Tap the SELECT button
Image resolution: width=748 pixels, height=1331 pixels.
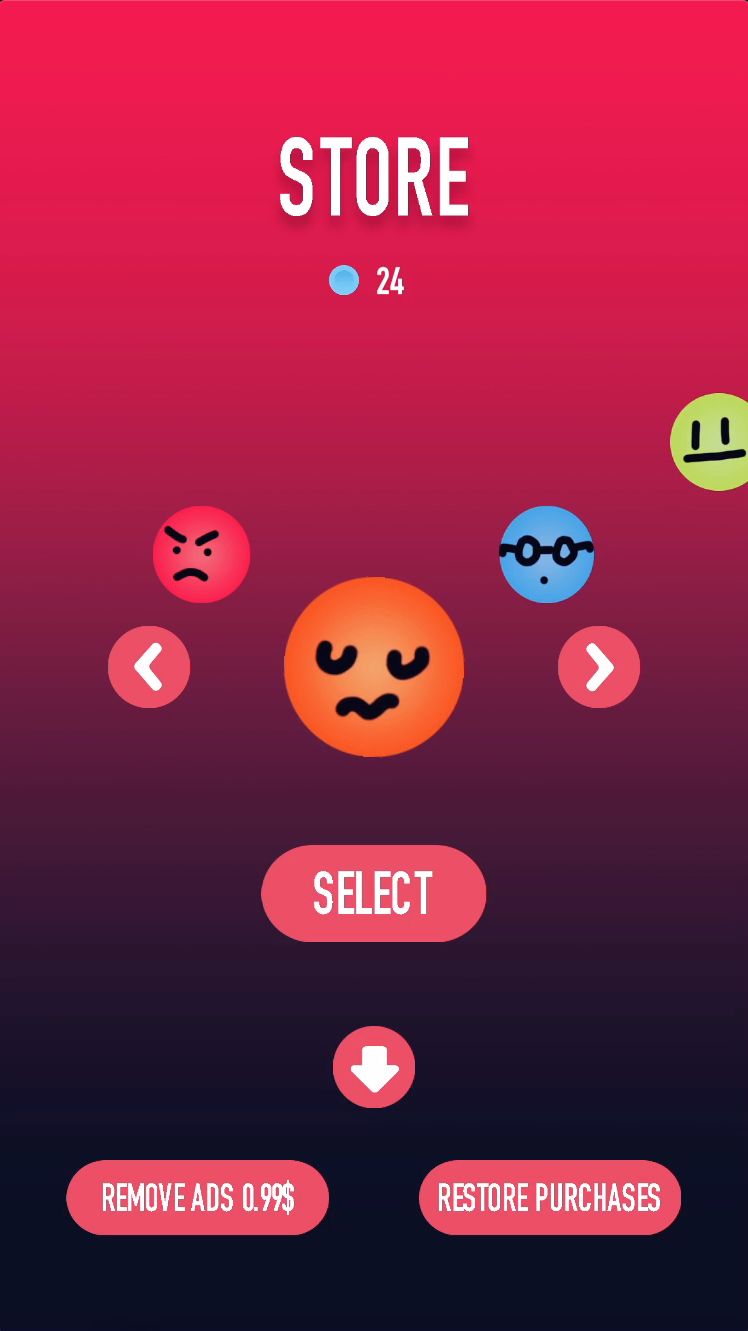373,893
